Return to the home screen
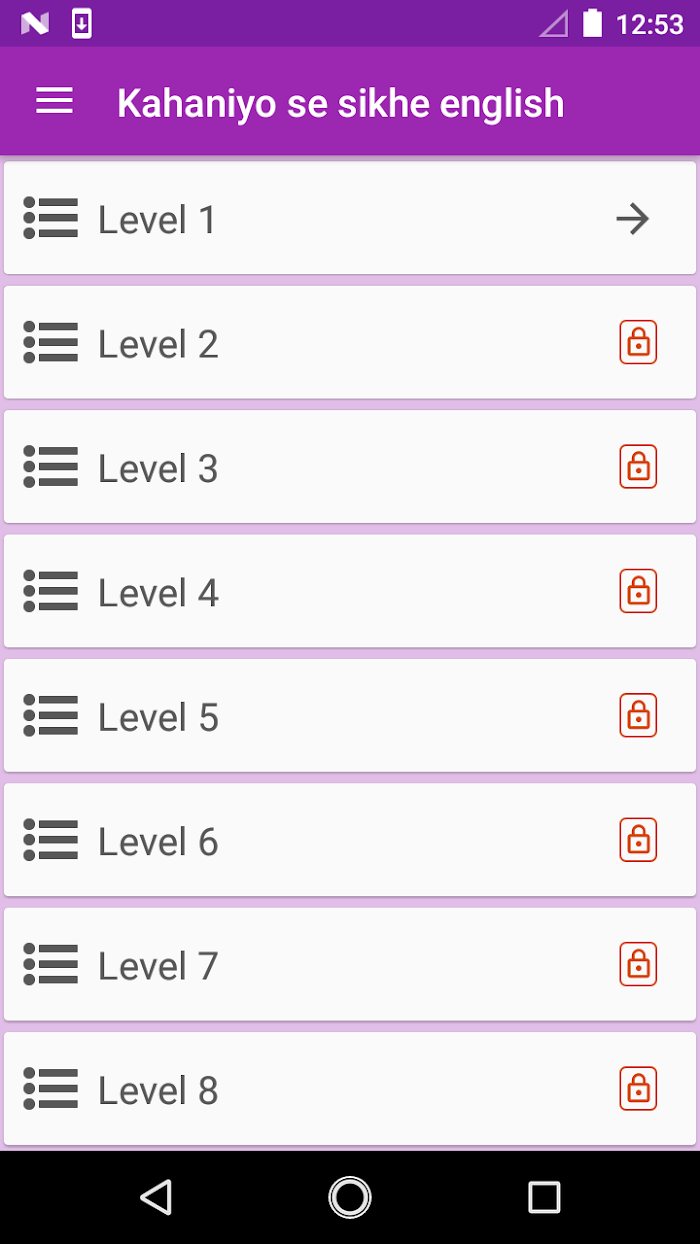700x1244 pixels. (x=350, y=1197)
